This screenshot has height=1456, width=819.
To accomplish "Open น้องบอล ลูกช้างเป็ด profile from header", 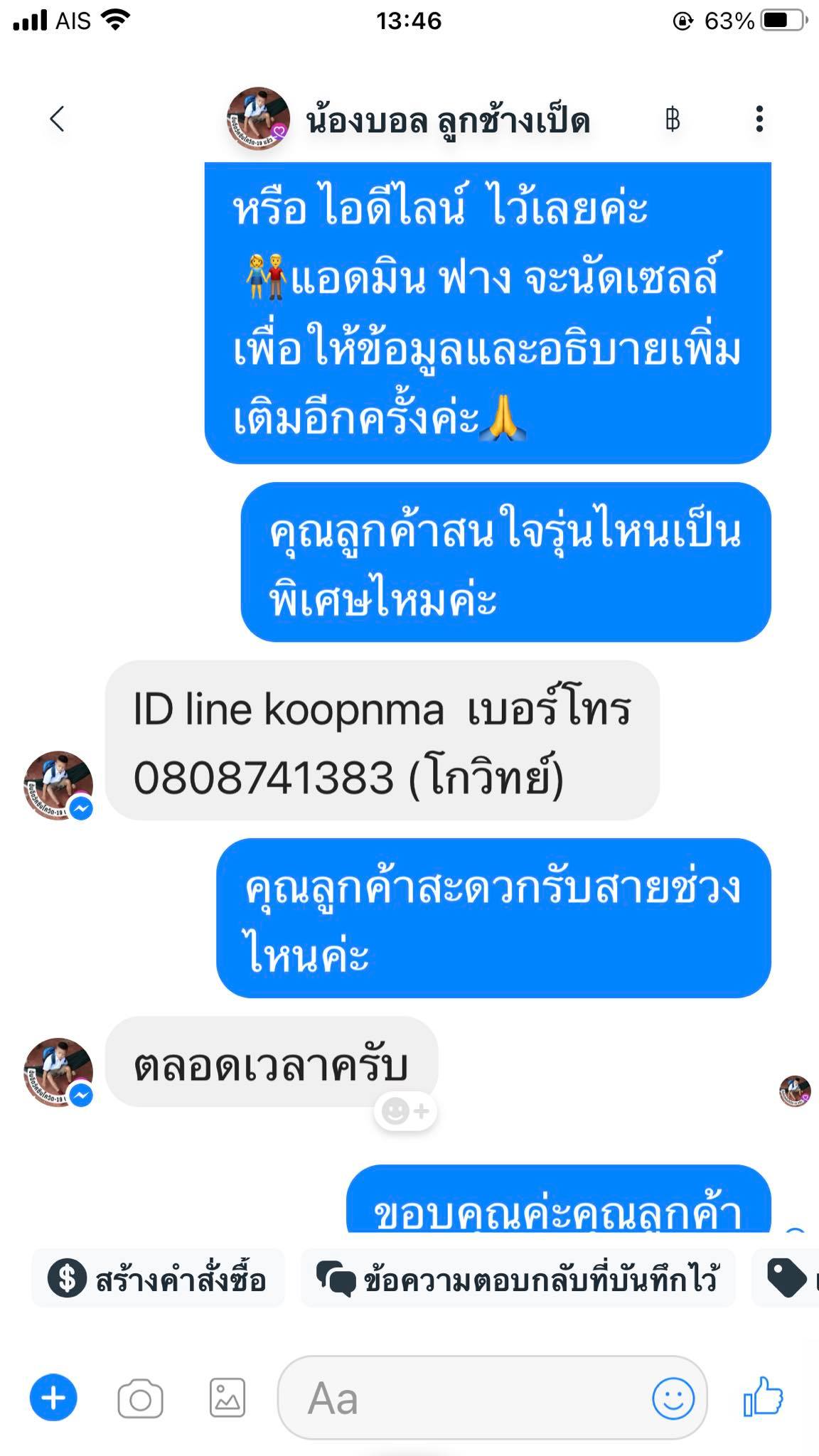I will click(x=409, y=119).
